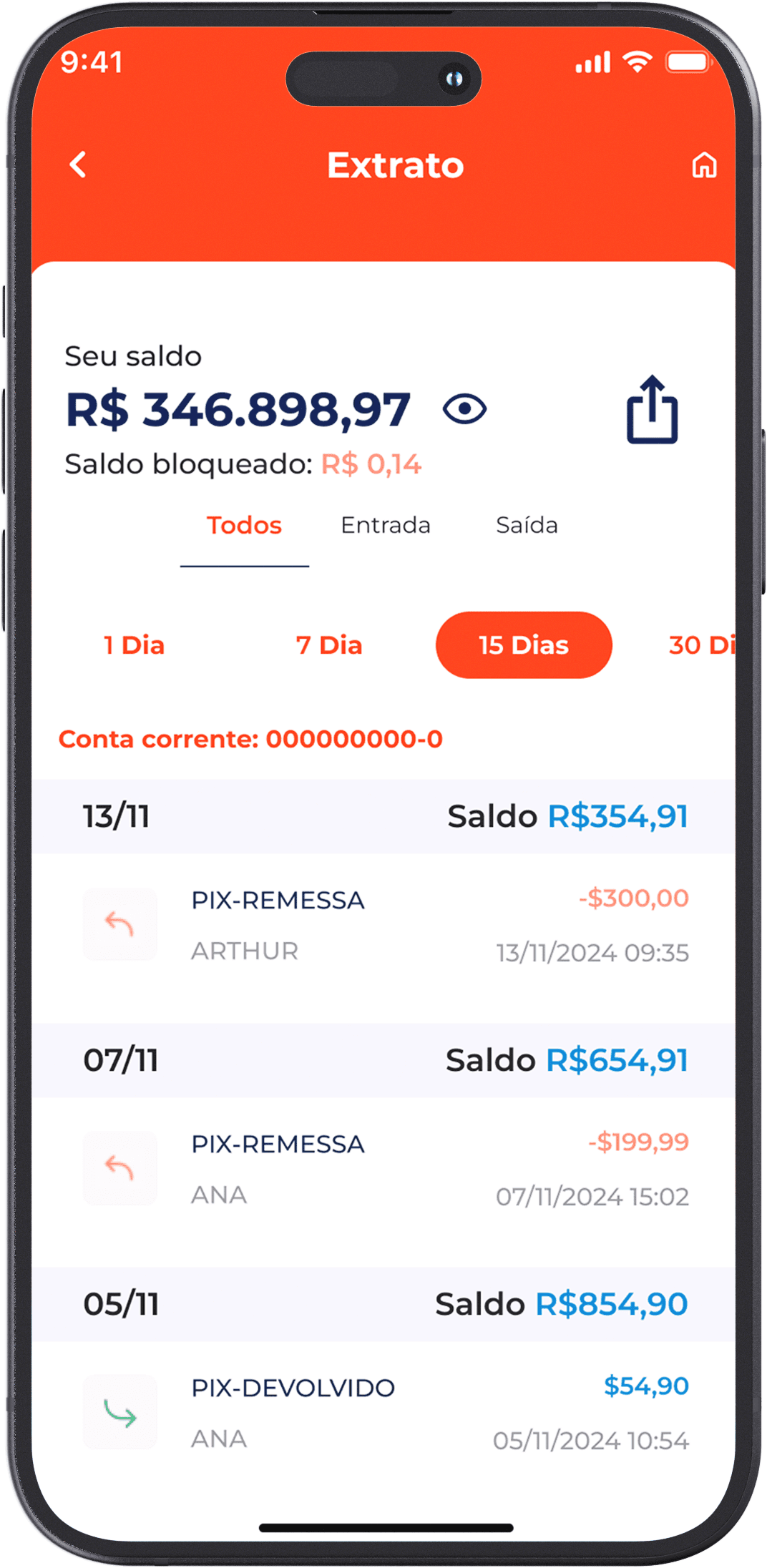Viewport: 767px width, 1568px height.
Task: Switch to the Saída tab
Action: [527, 526]
